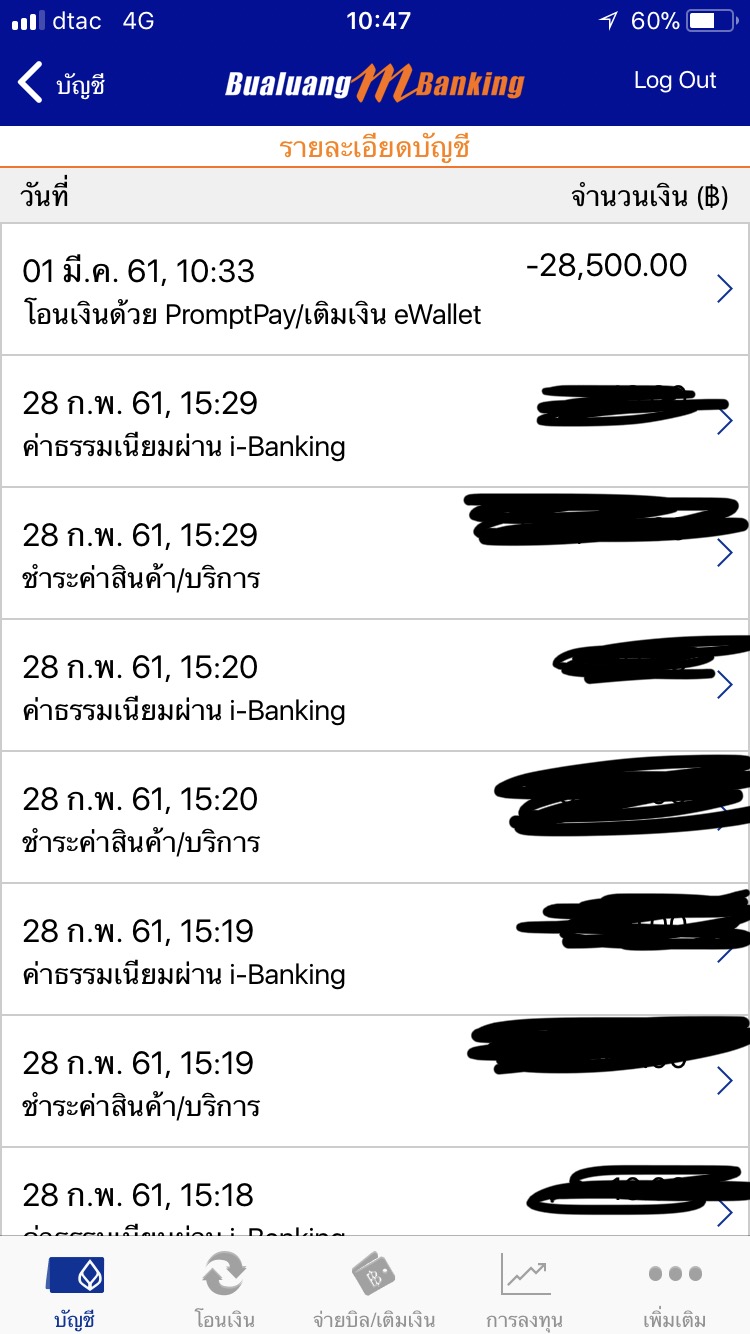This screenshot has width=750, height=1334.
Task: Switch to the การลงทุน tab
Action: click(x=526, y=1288)
